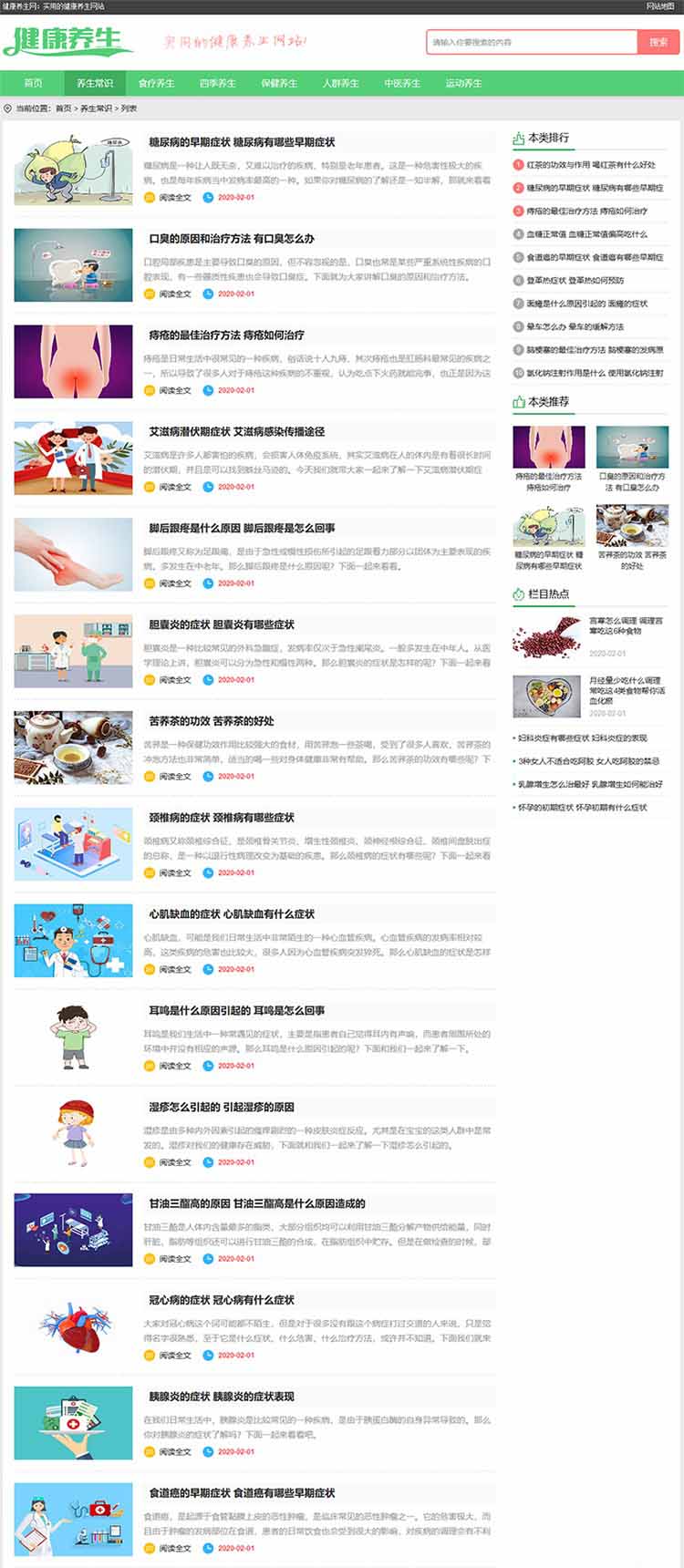The height and width of the screenshot is (1568, 684).
Task: Tap the red 搜索 button
Action: (658, 42)
